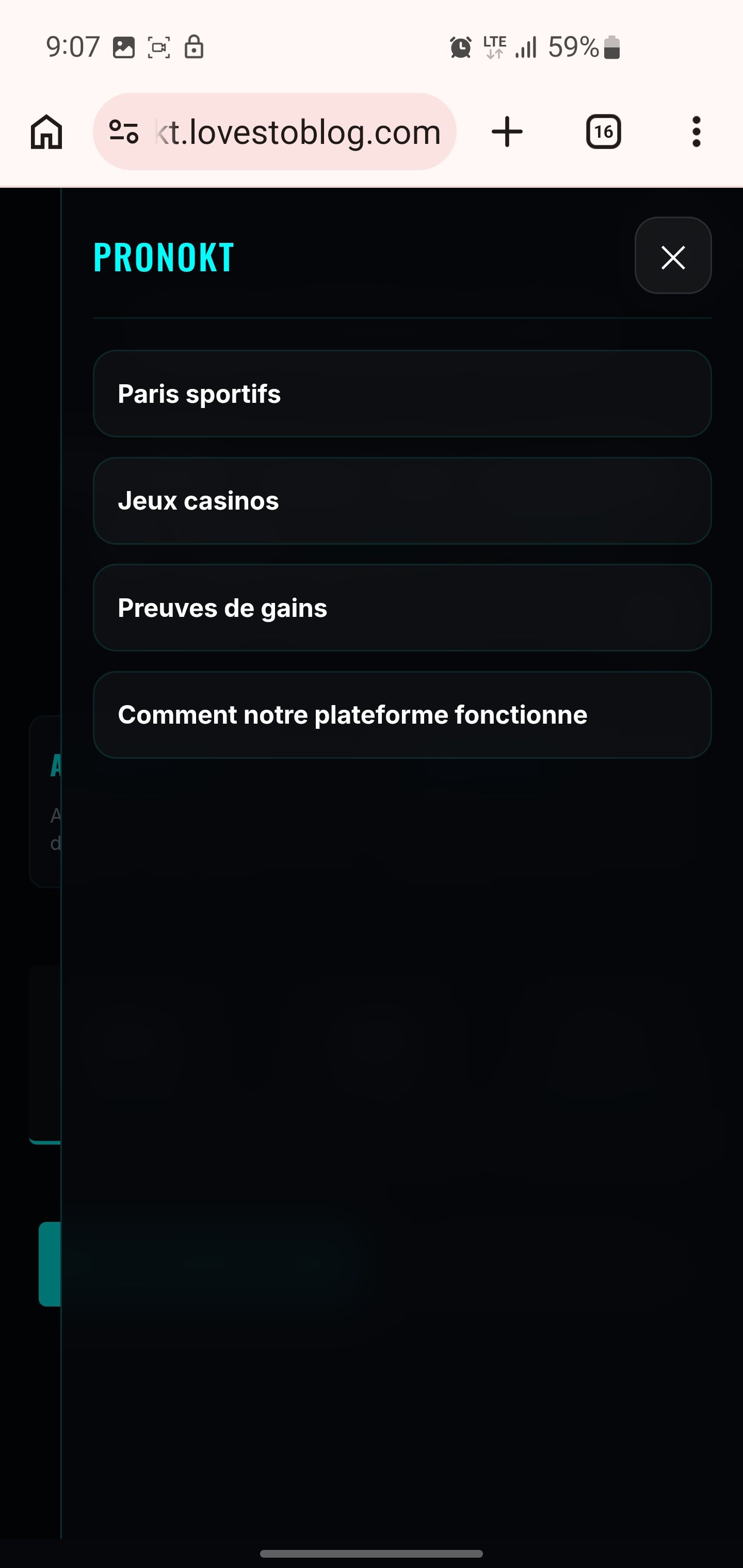The image size is (743, 1568).
Task: Open Paris sportifs section
Action: [x=402, y=394]
